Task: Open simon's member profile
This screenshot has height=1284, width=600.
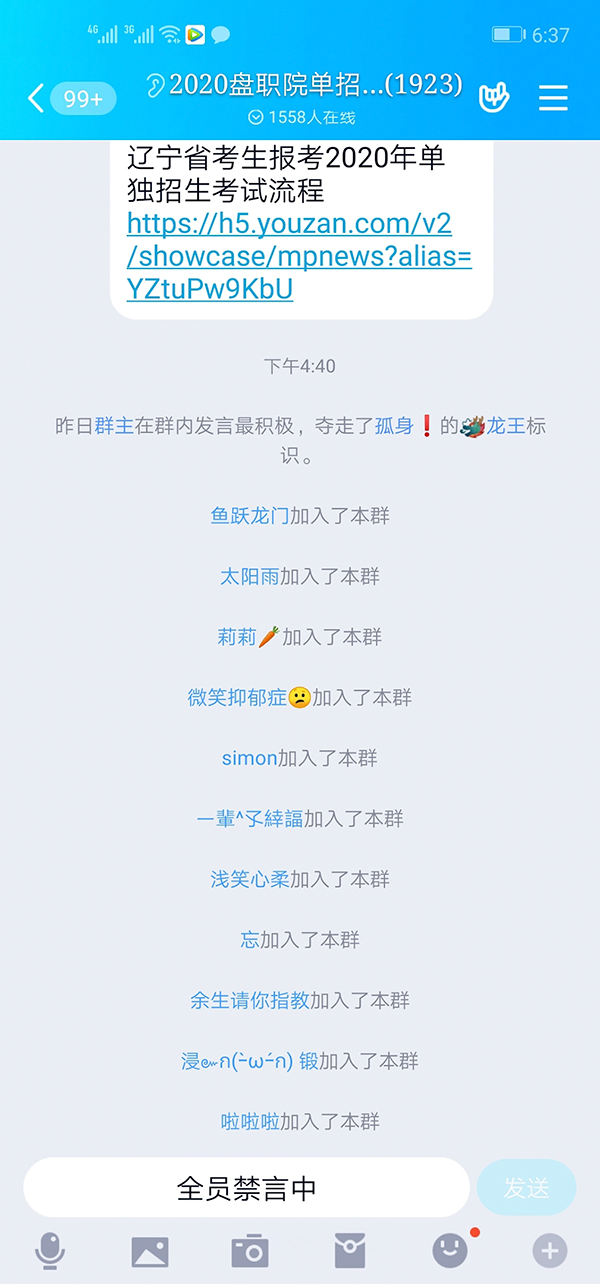Action: point(249,759)
